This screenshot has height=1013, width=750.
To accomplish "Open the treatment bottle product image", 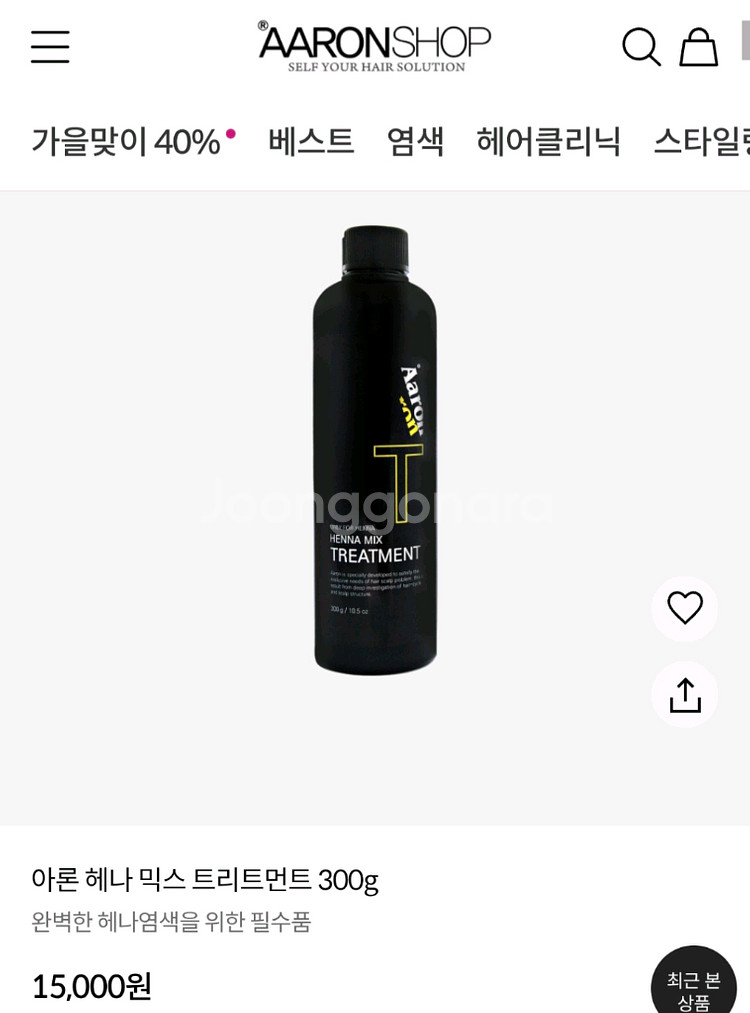I will [x=375, y=450].
